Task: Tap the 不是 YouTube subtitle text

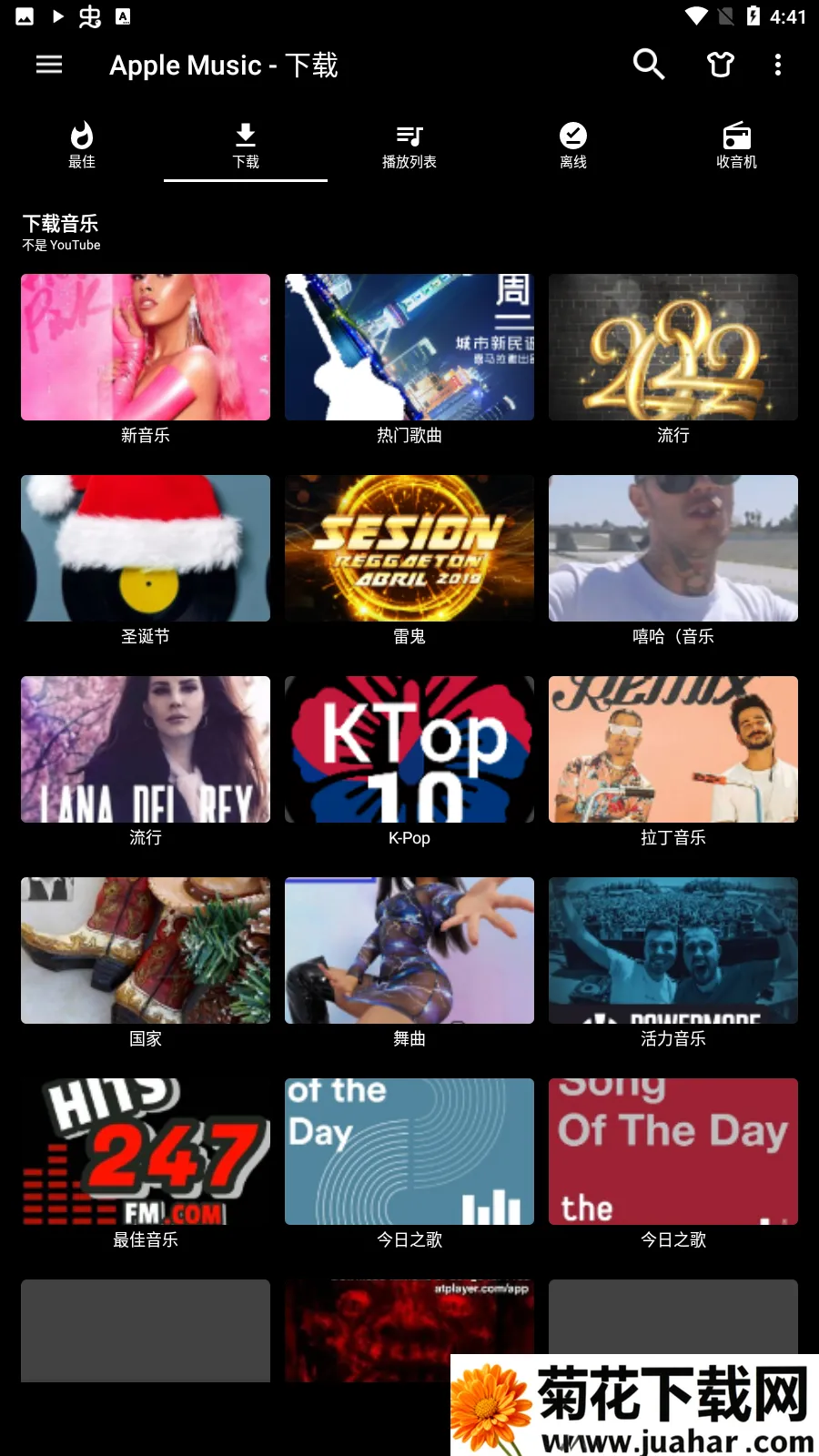Action: [x=61, y=245]
